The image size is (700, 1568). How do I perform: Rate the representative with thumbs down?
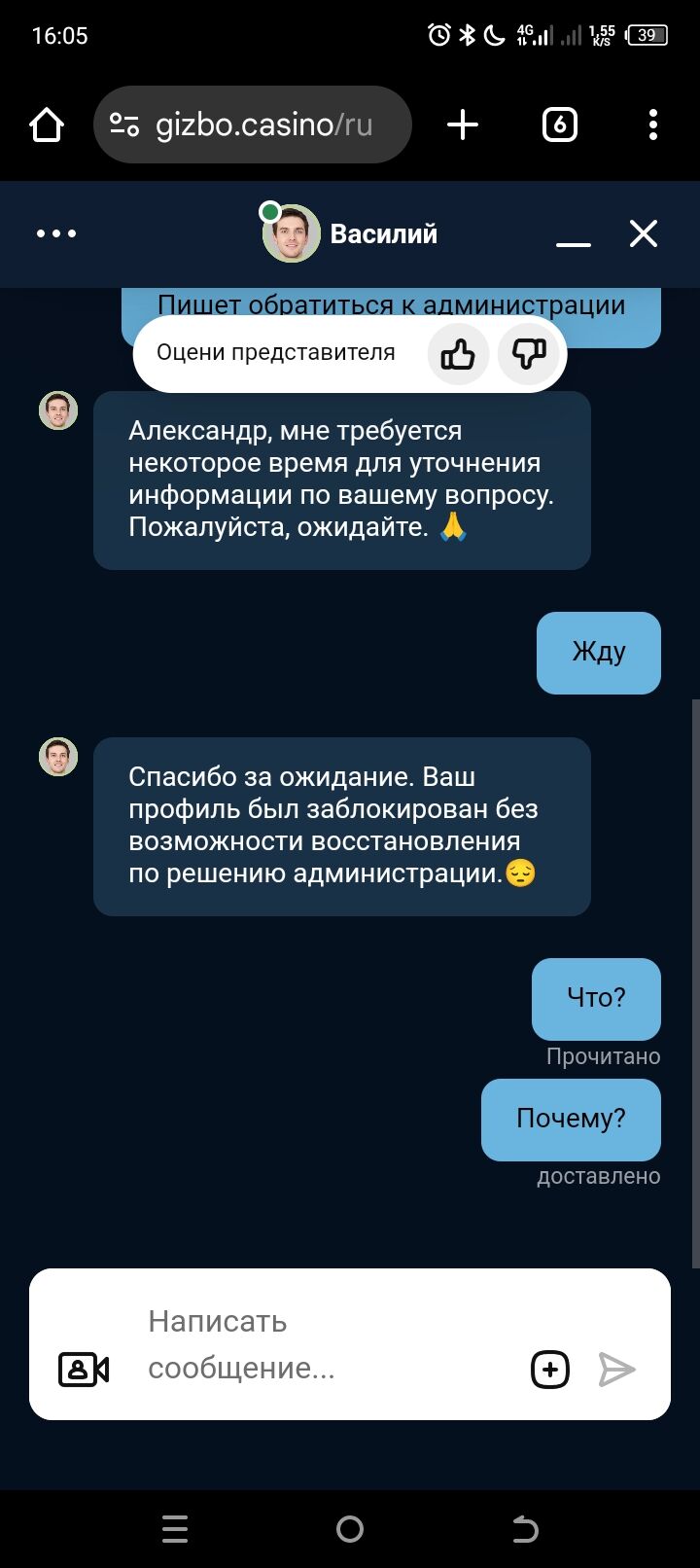529,354
